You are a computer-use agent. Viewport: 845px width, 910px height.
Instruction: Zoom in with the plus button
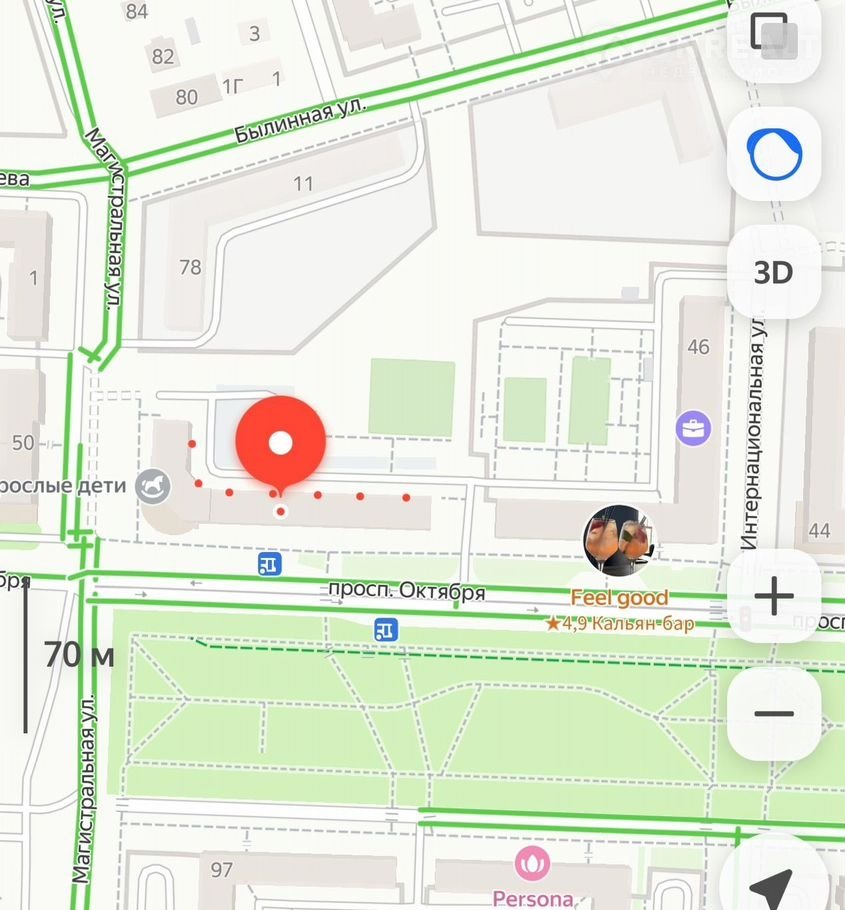(773, 598)
